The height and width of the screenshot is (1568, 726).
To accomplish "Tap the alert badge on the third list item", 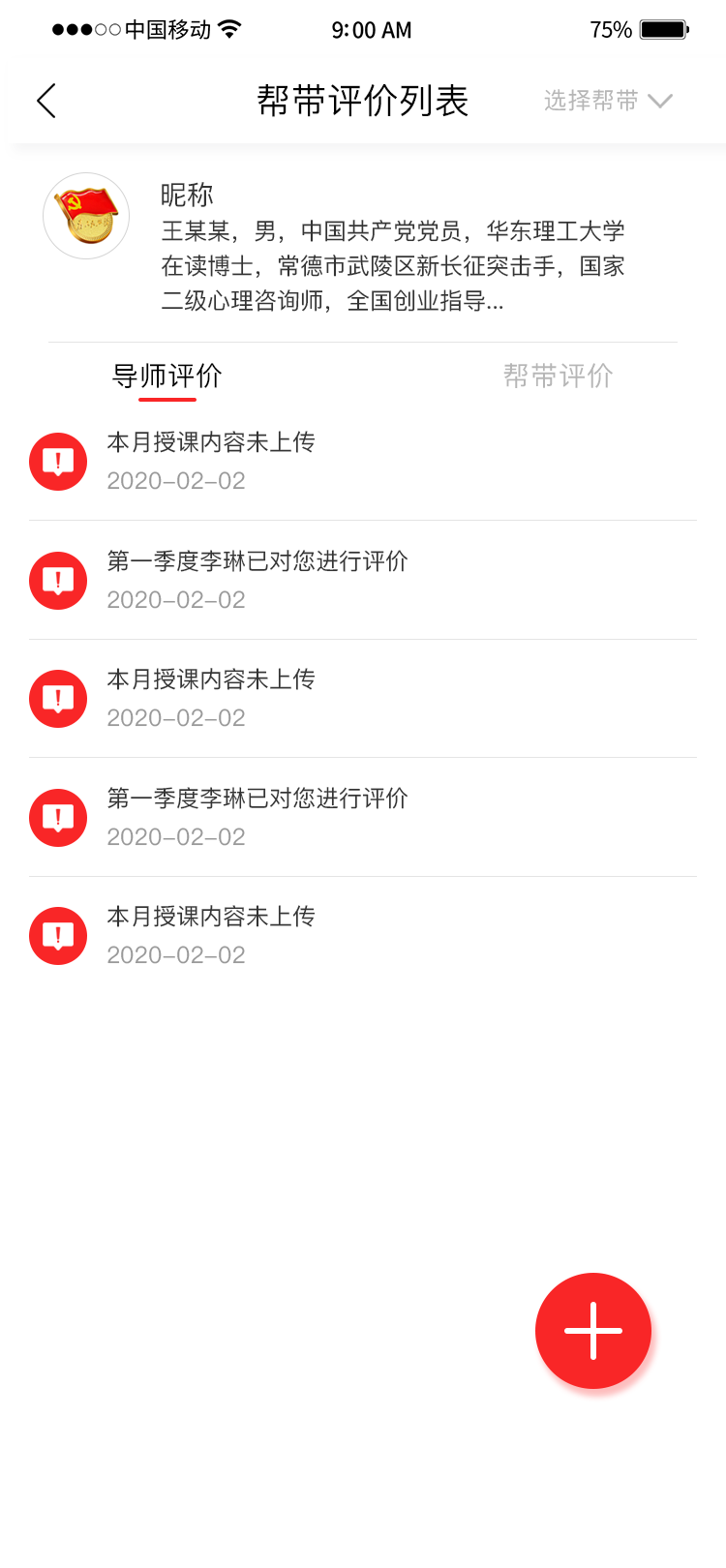I will click(x=57, y=698).
